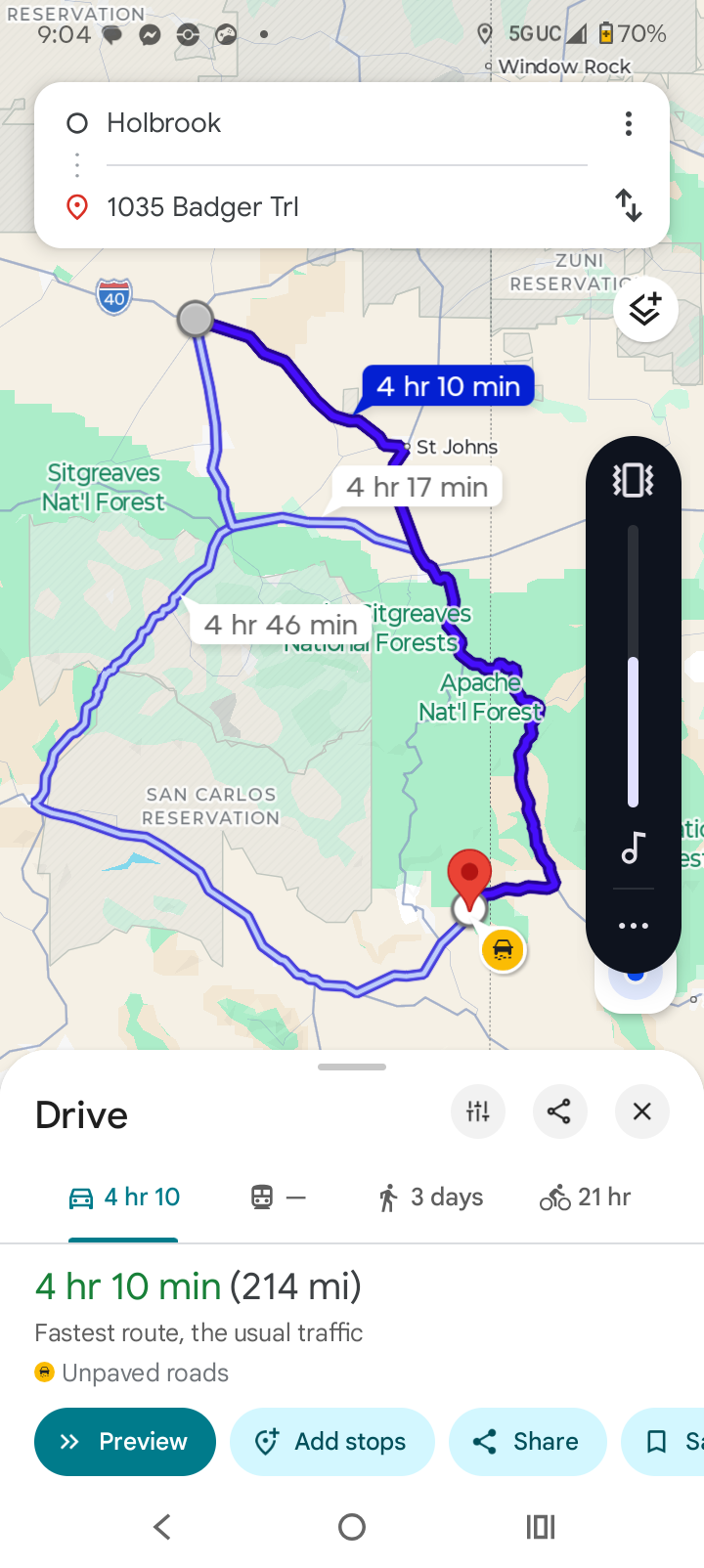
Task: Tap the Share chip next to Add stops
Action: pyautogui.click(x=527, y=1442)
